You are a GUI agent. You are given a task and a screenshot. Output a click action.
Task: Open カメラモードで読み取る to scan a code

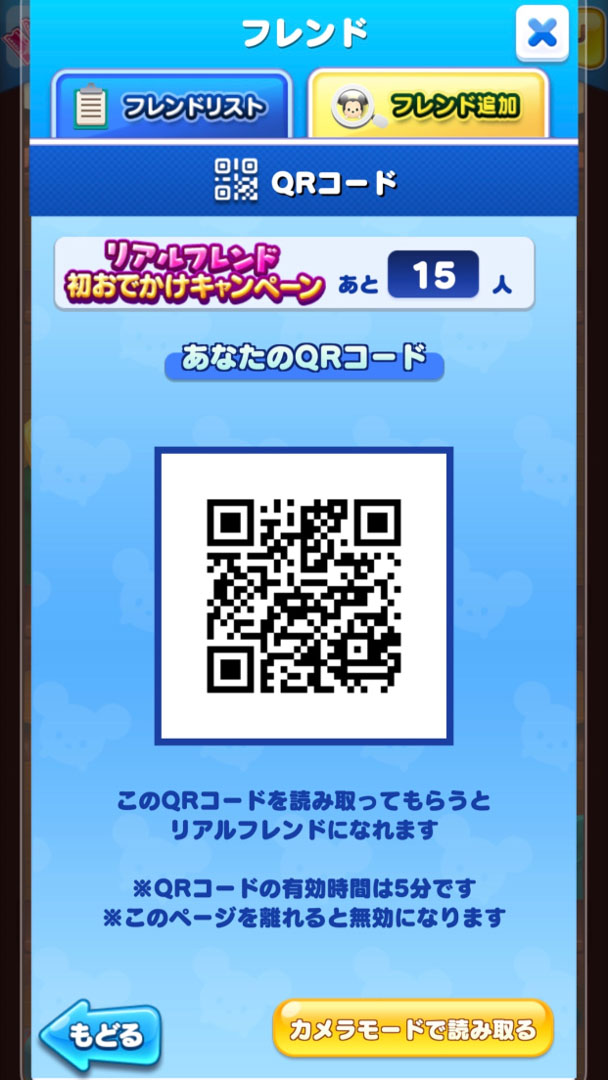(x=413, y=1029)
